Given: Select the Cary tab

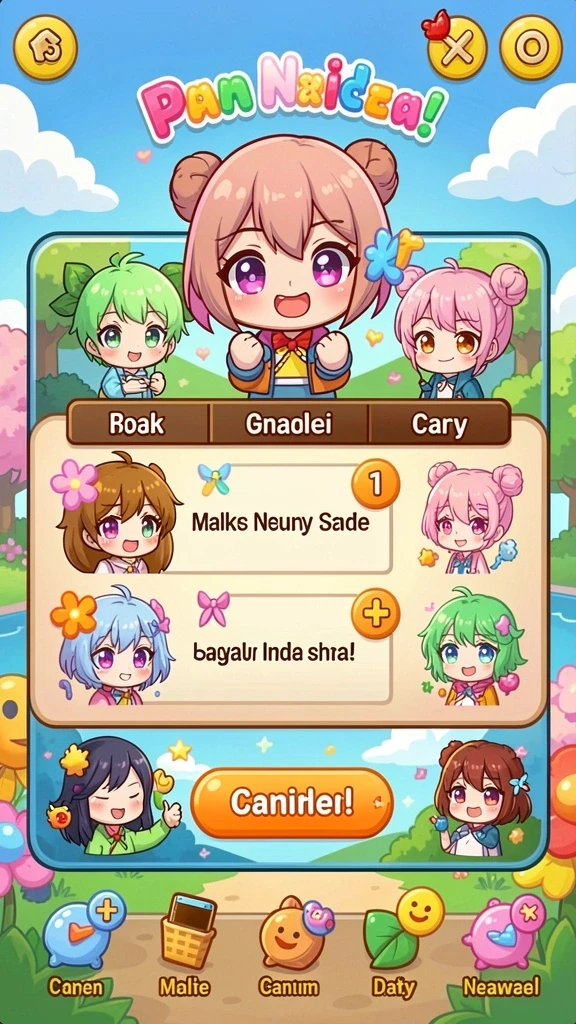Looking at the screenshot, I should click(x=440, y=424).
